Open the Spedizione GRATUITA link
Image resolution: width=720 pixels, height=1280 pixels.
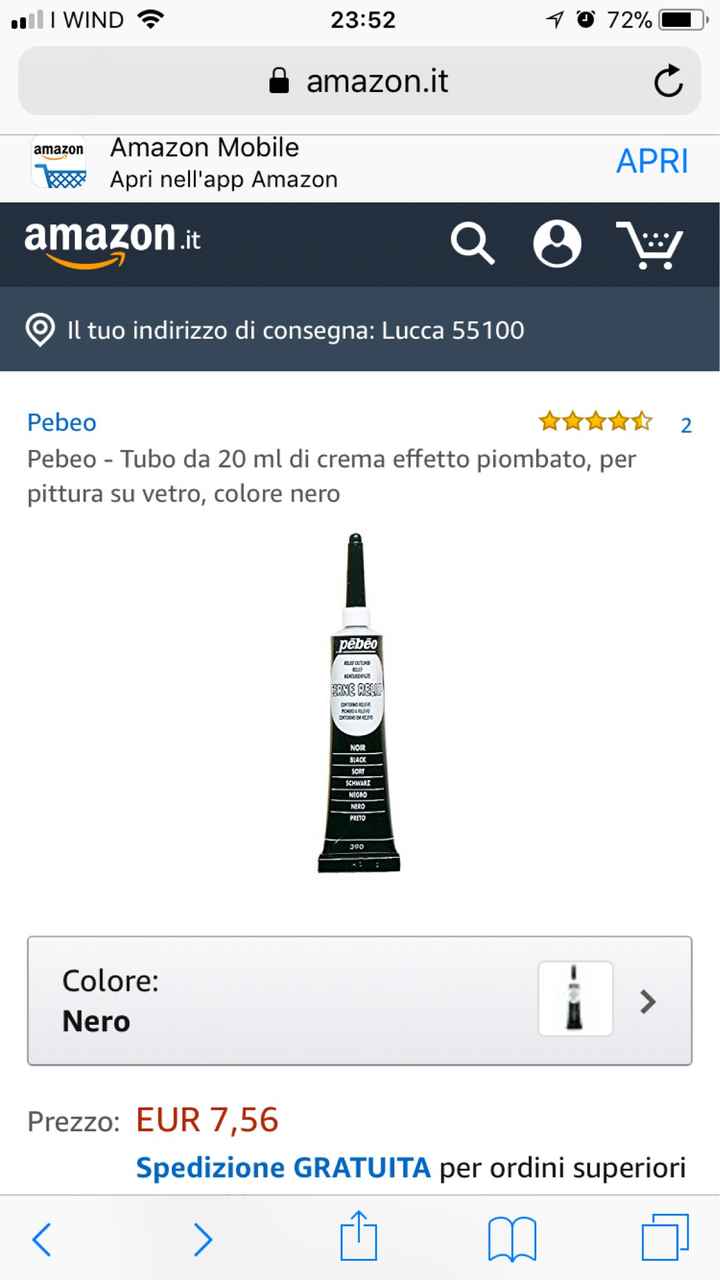pyautogui.click(x=283, y=1168)
